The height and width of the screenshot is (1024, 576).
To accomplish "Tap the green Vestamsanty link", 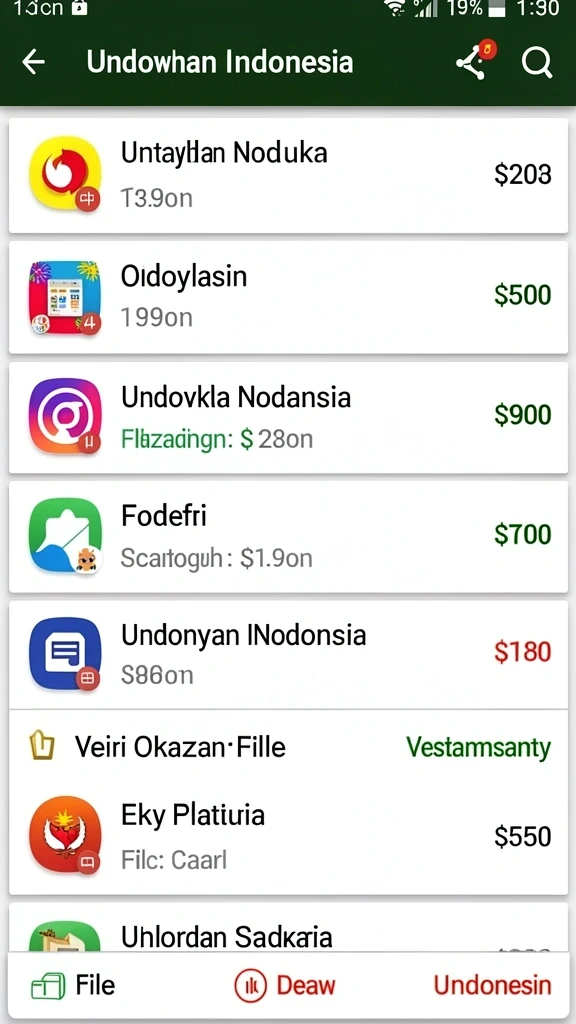I will [478, 747].
